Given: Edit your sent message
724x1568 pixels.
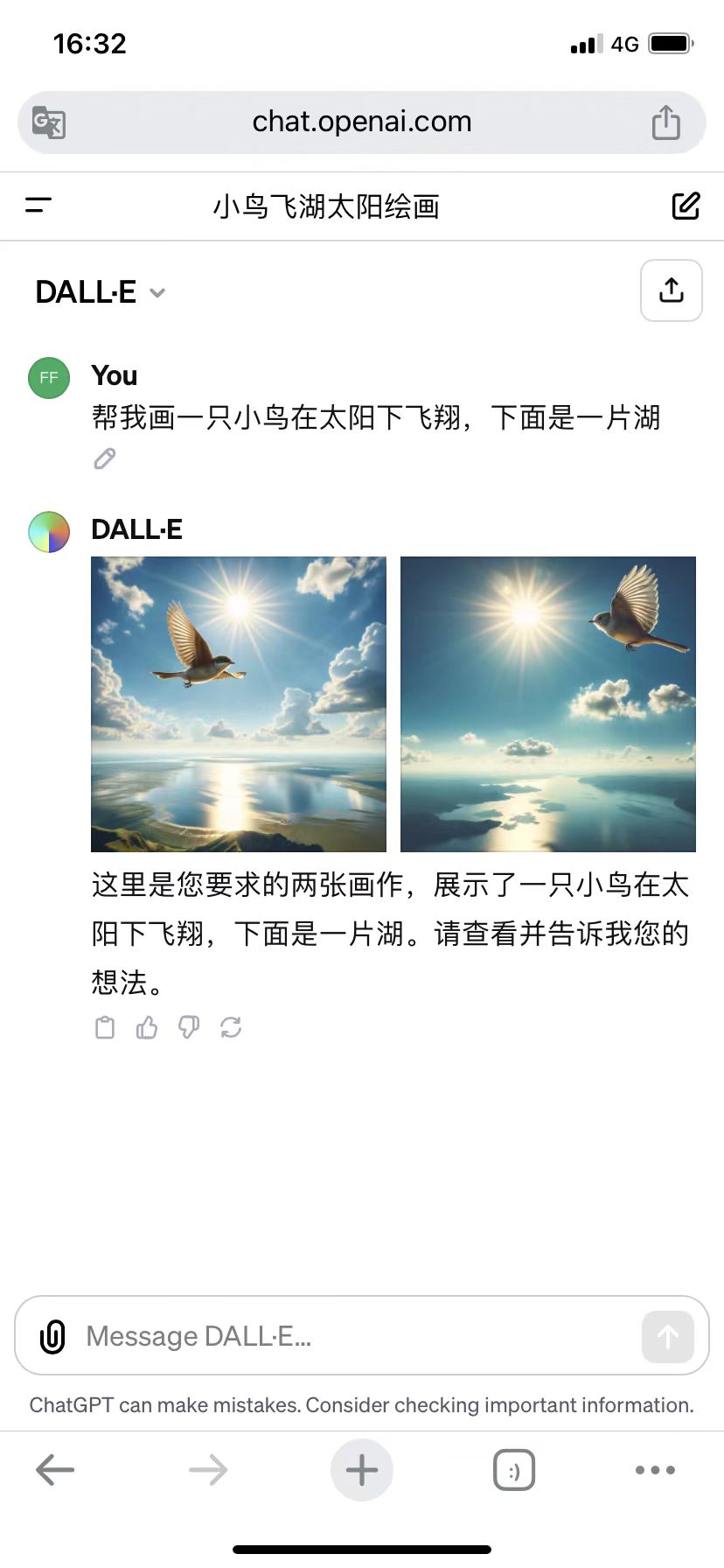Looking at the screenshot, I should pos(105,458).
